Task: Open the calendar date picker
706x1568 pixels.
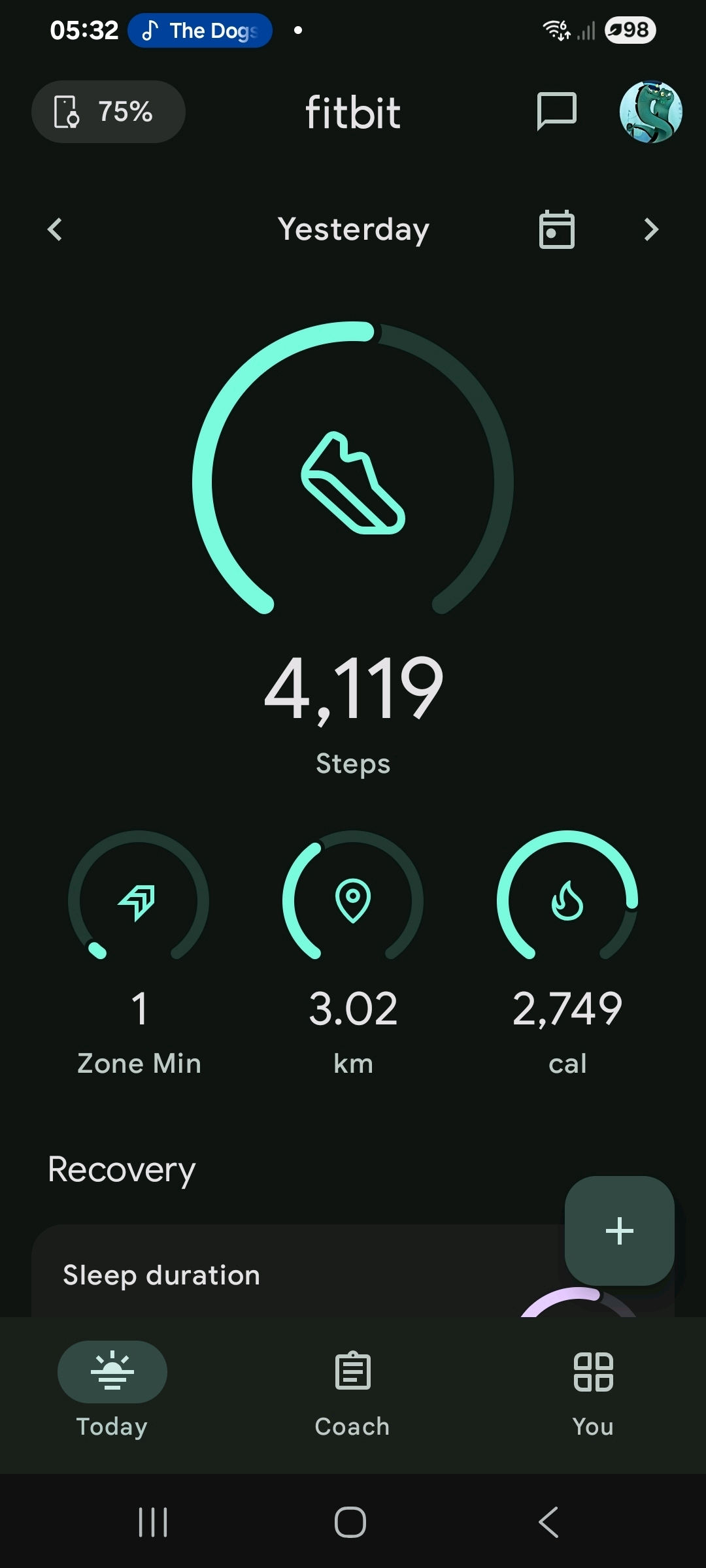Action: click(556, 229)
